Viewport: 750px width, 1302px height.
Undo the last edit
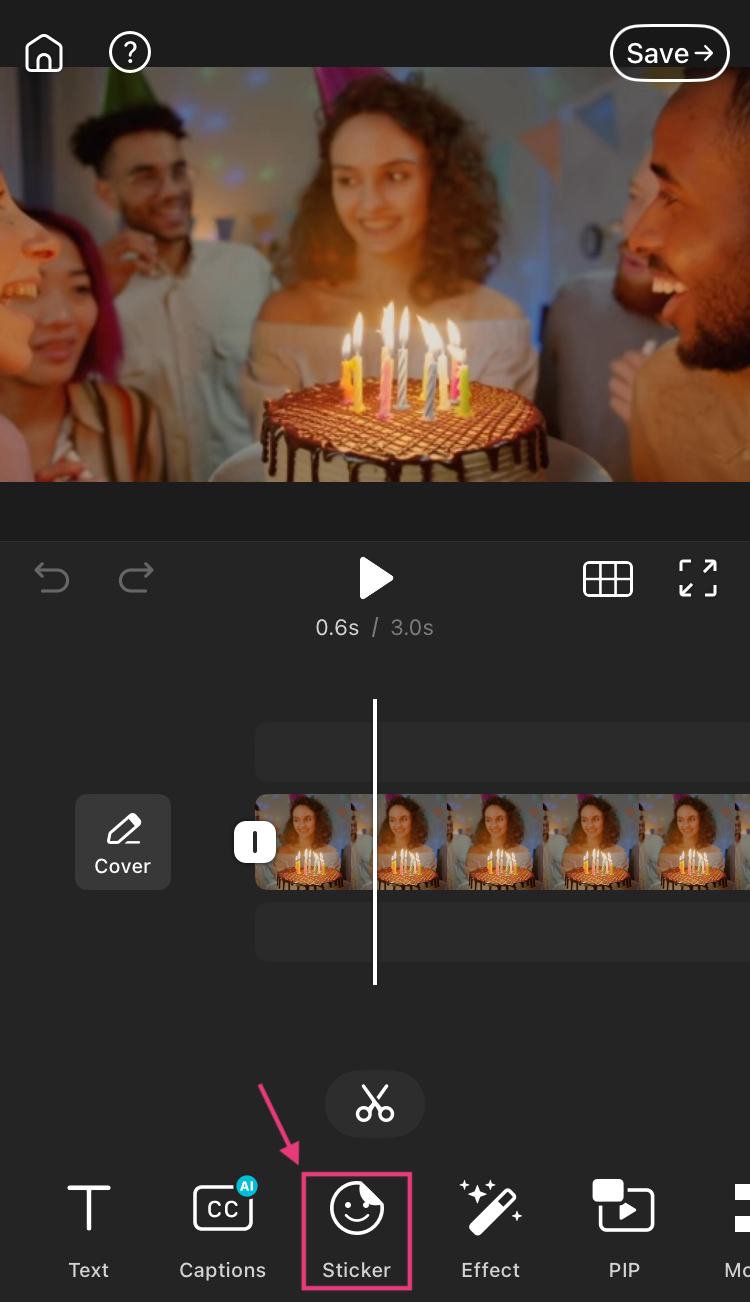click(52, 577)
